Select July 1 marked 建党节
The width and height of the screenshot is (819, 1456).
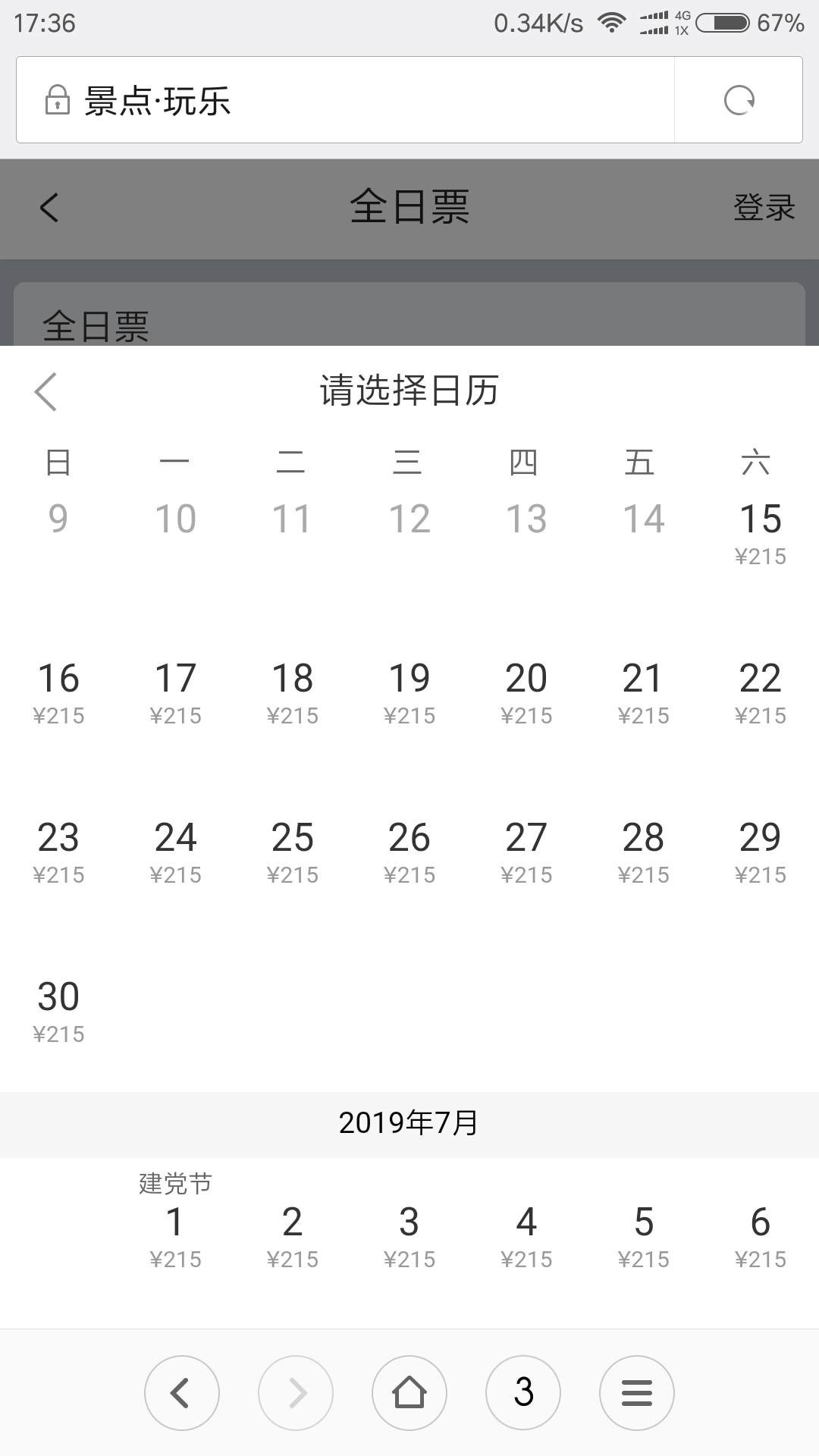pos(175,1221)
